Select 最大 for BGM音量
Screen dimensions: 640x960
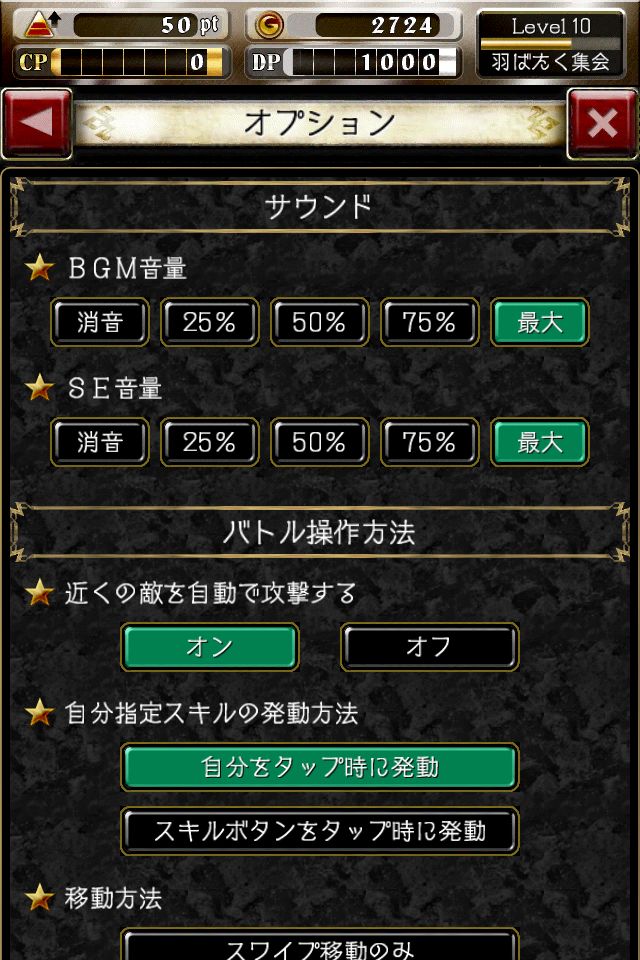540,322
